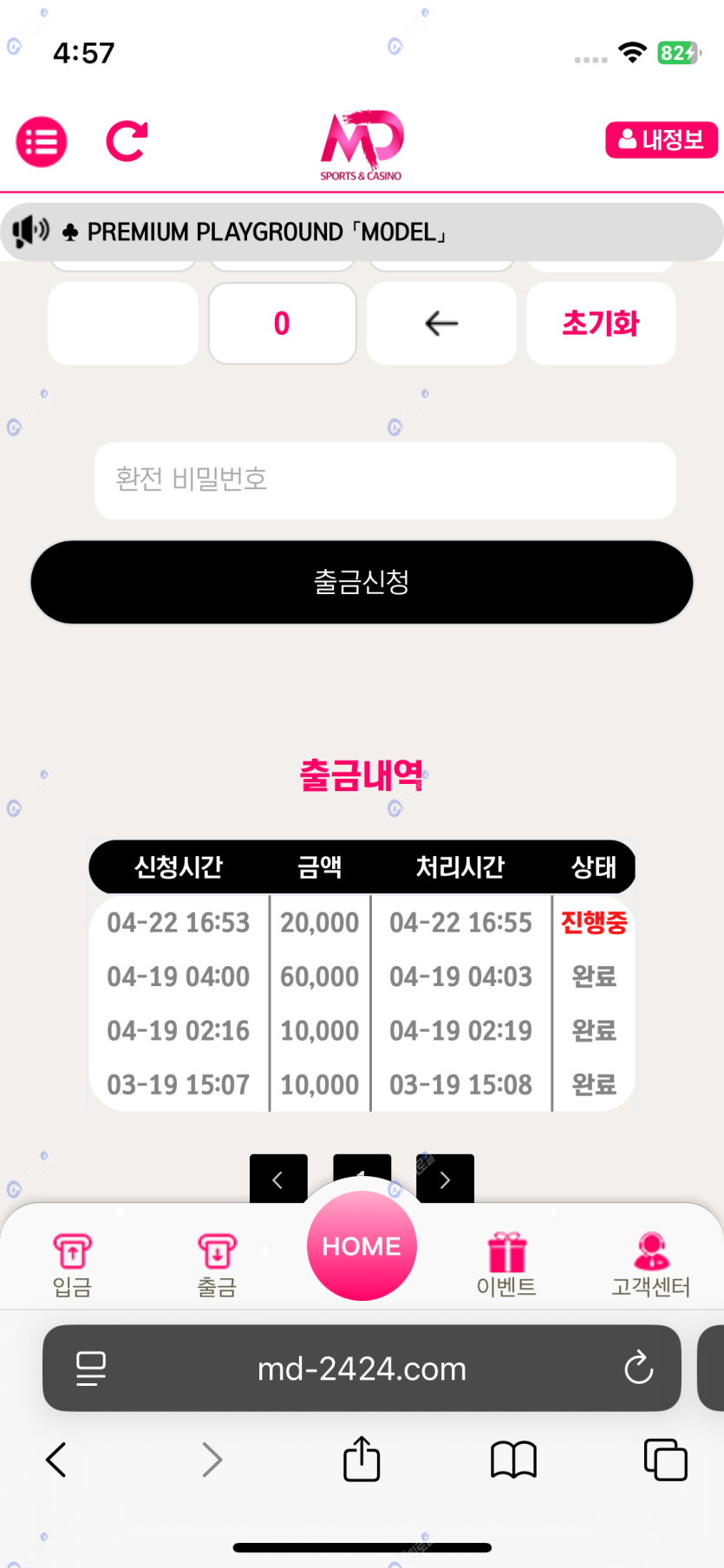Go to HOME
Image resolution: width=724 pixels, height=1568 pixels.
click(362, 1246)
